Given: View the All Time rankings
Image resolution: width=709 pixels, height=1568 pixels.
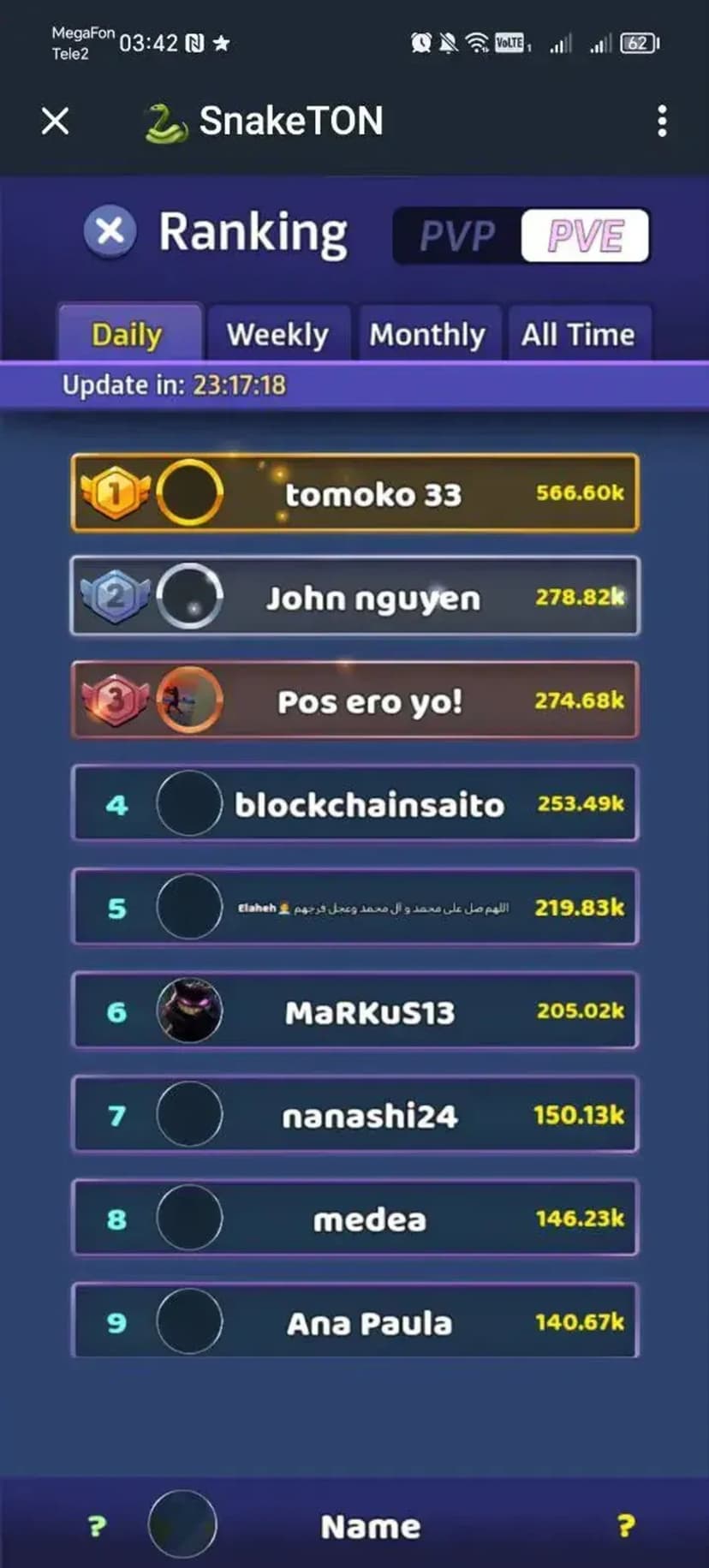Looking at the screenshot, I should click(x=578, y=334).
